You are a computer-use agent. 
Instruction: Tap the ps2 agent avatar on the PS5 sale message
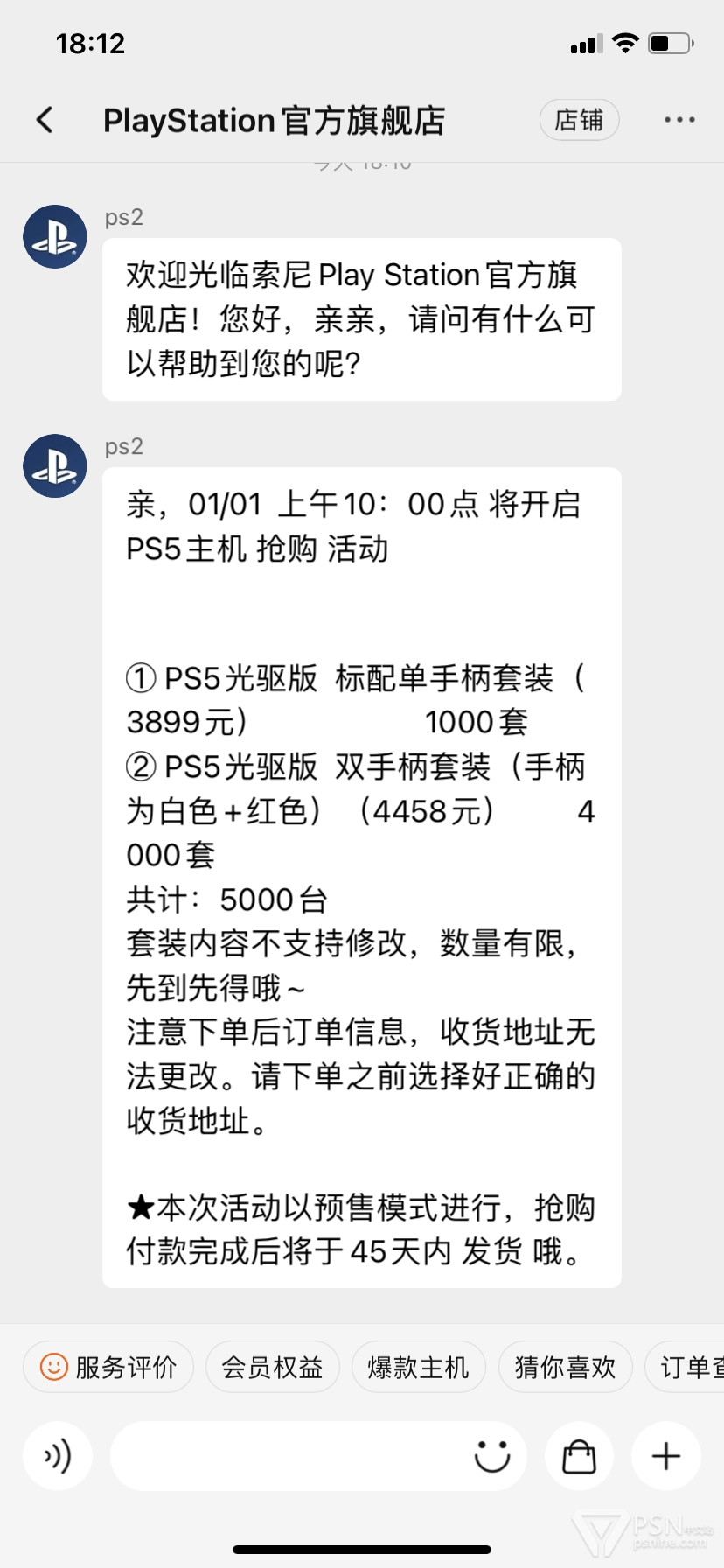[55, 466]
